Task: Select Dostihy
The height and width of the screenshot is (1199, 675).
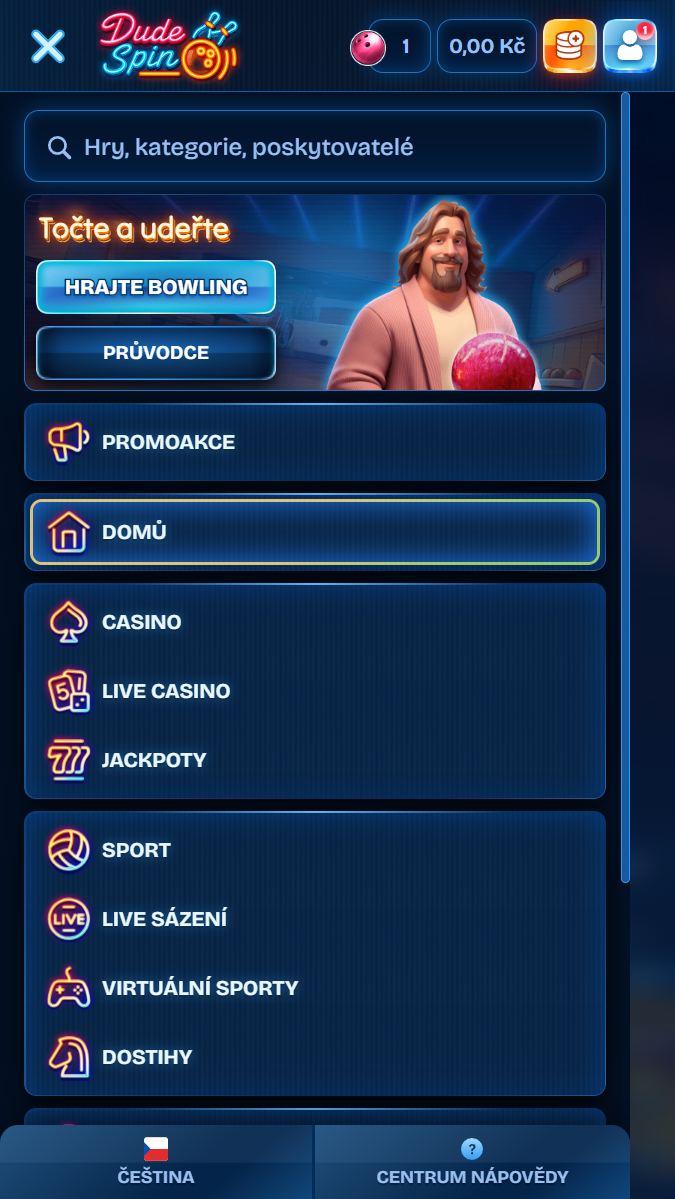Action: point(146,1057)
